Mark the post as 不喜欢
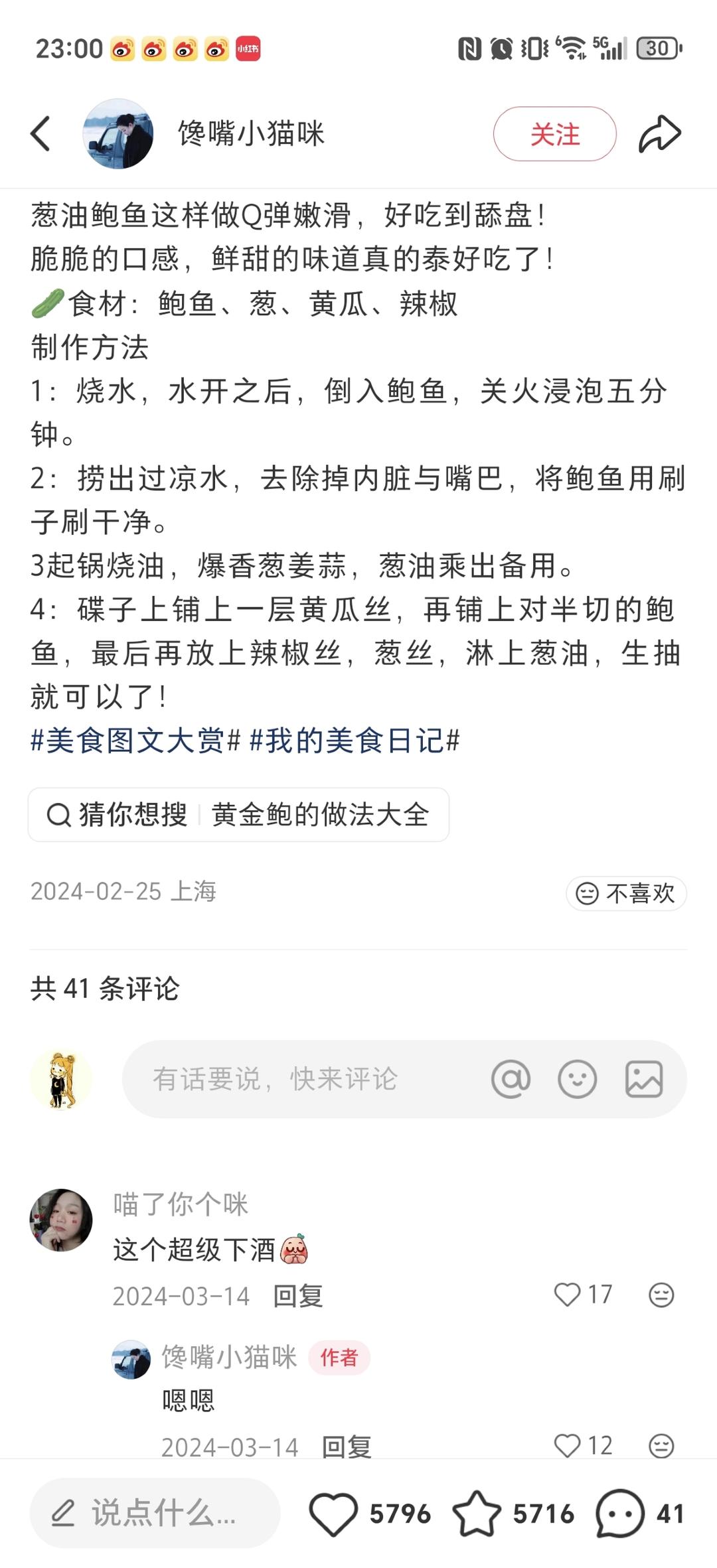717x1568 pixels. coord(625,892)
